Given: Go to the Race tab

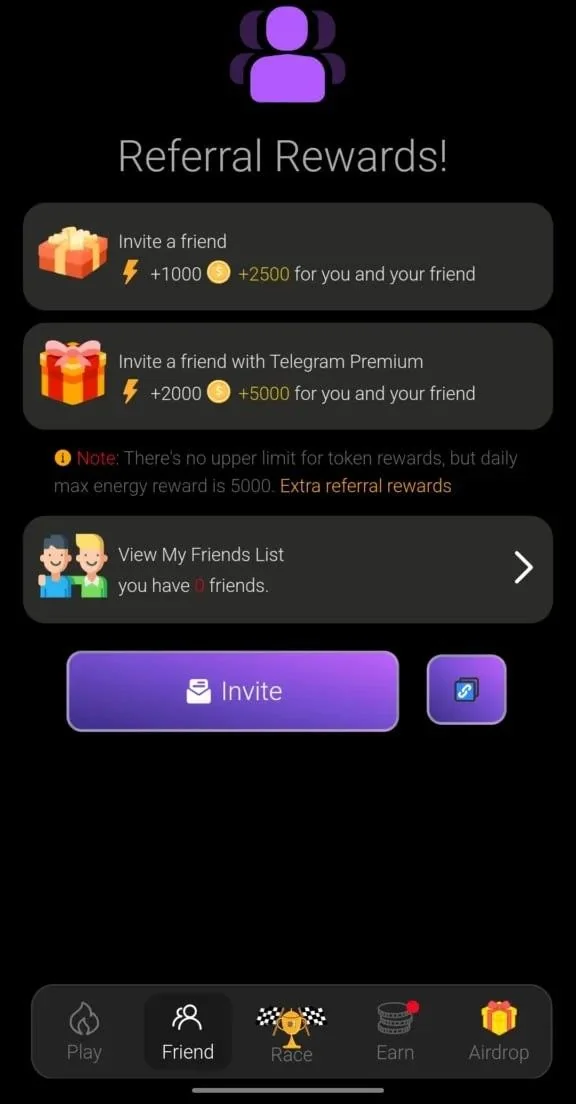Looking at the screenshot, I should click(x=292, y=1031).
